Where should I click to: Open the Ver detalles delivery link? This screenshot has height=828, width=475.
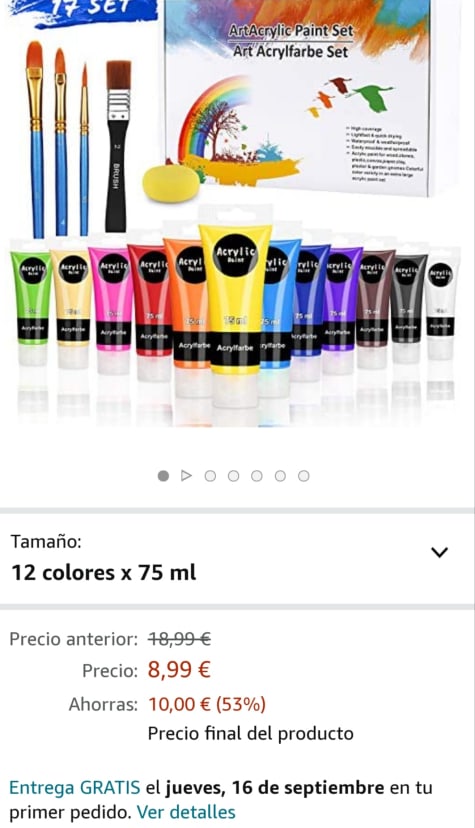(x=186, y=812)
